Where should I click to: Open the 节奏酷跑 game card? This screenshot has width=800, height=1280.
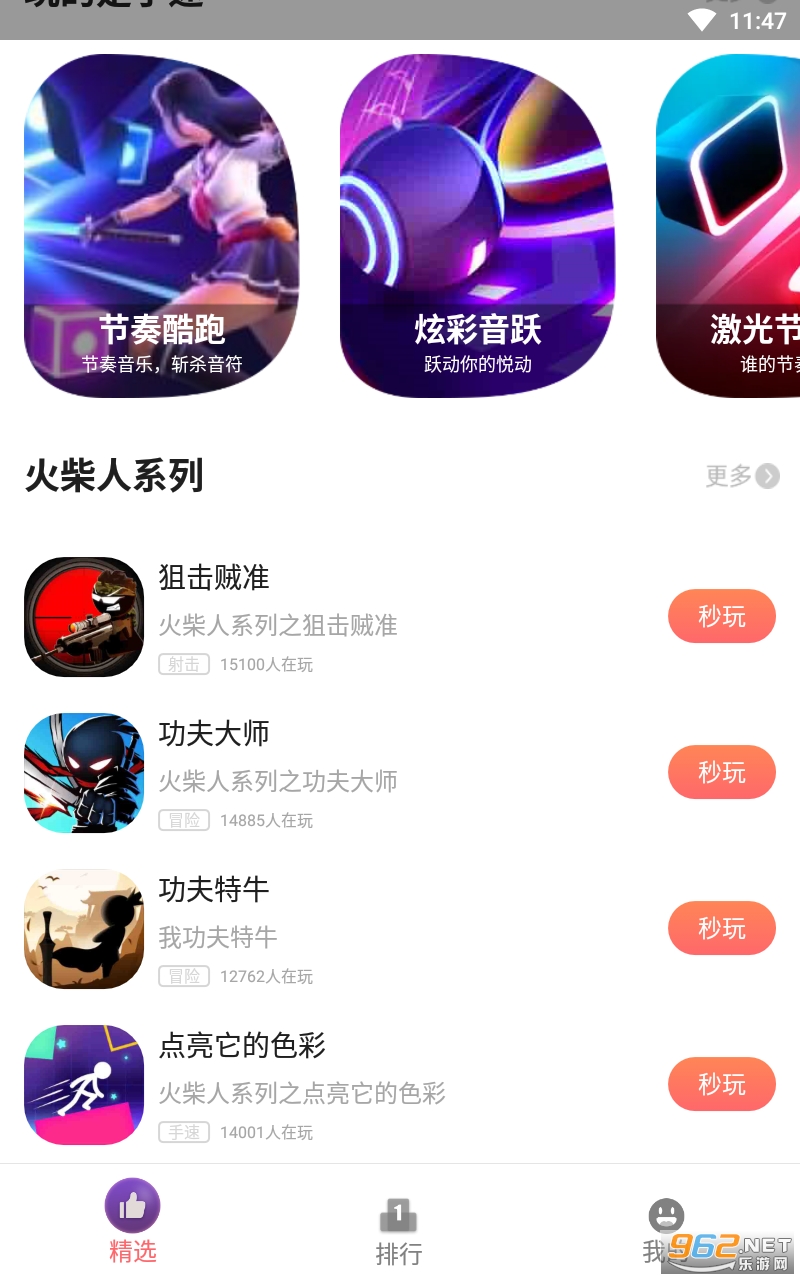click(x=161, y=226)
